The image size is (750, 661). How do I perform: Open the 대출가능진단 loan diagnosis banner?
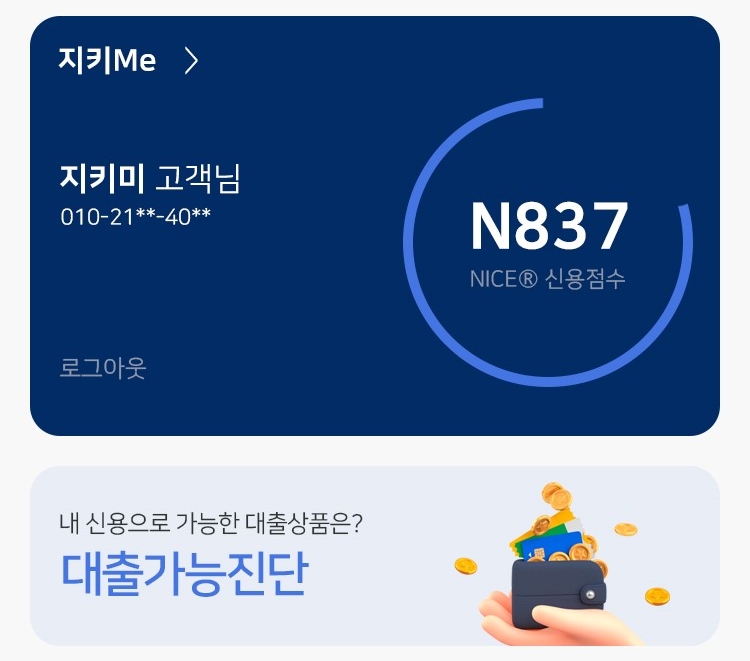(374, 555)
